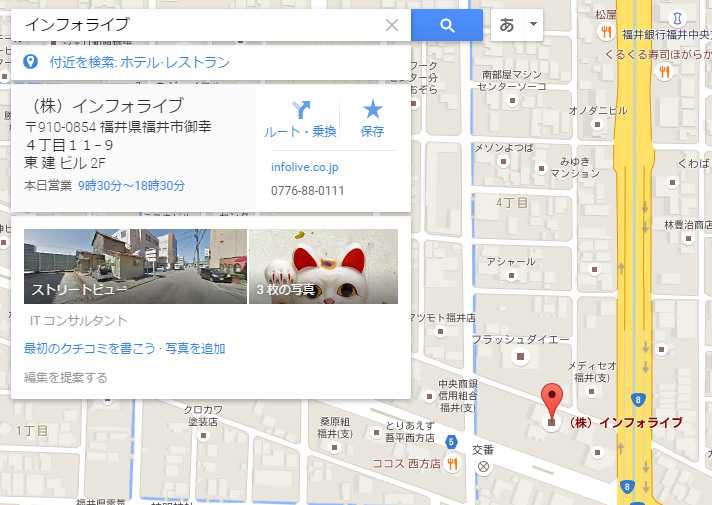Save this place with 保存 star
The image size is (712, 505).
pos(372,119)
